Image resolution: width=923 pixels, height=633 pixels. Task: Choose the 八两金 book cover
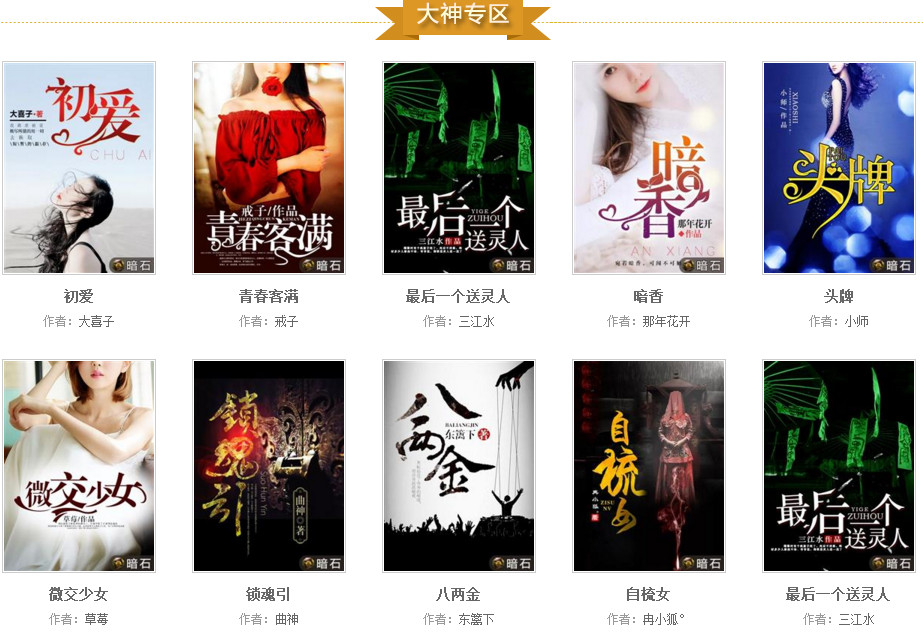coord(459,466)
